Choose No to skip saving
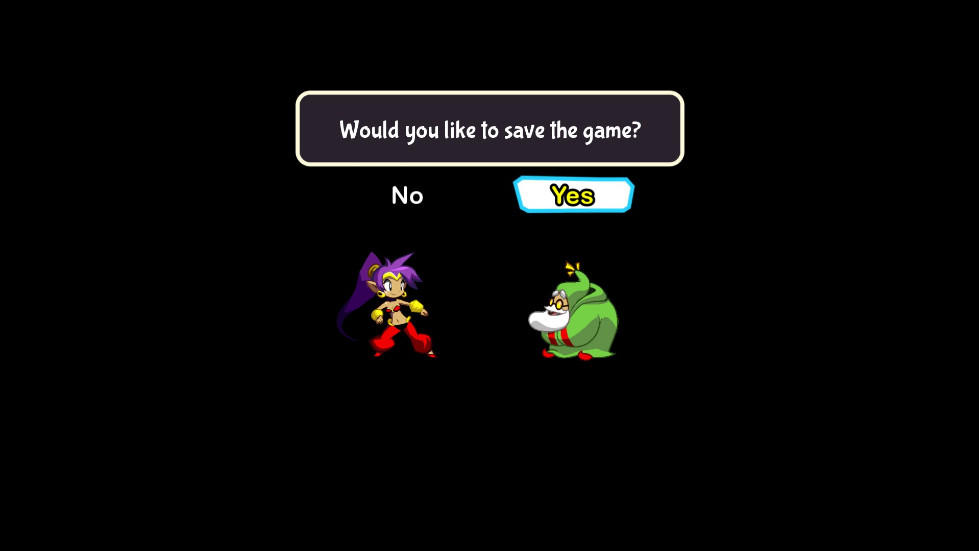Screen dimensions: 979x551 pos(407,195)
